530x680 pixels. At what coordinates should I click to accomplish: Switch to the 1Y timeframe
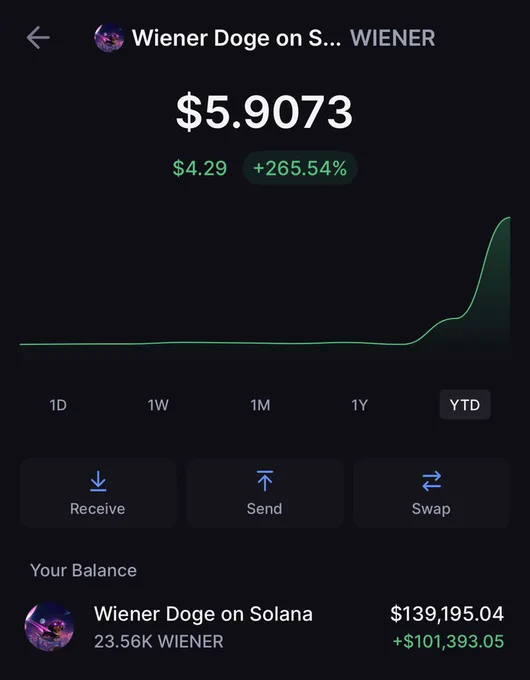pyautogui.click(x=360, y=405)
